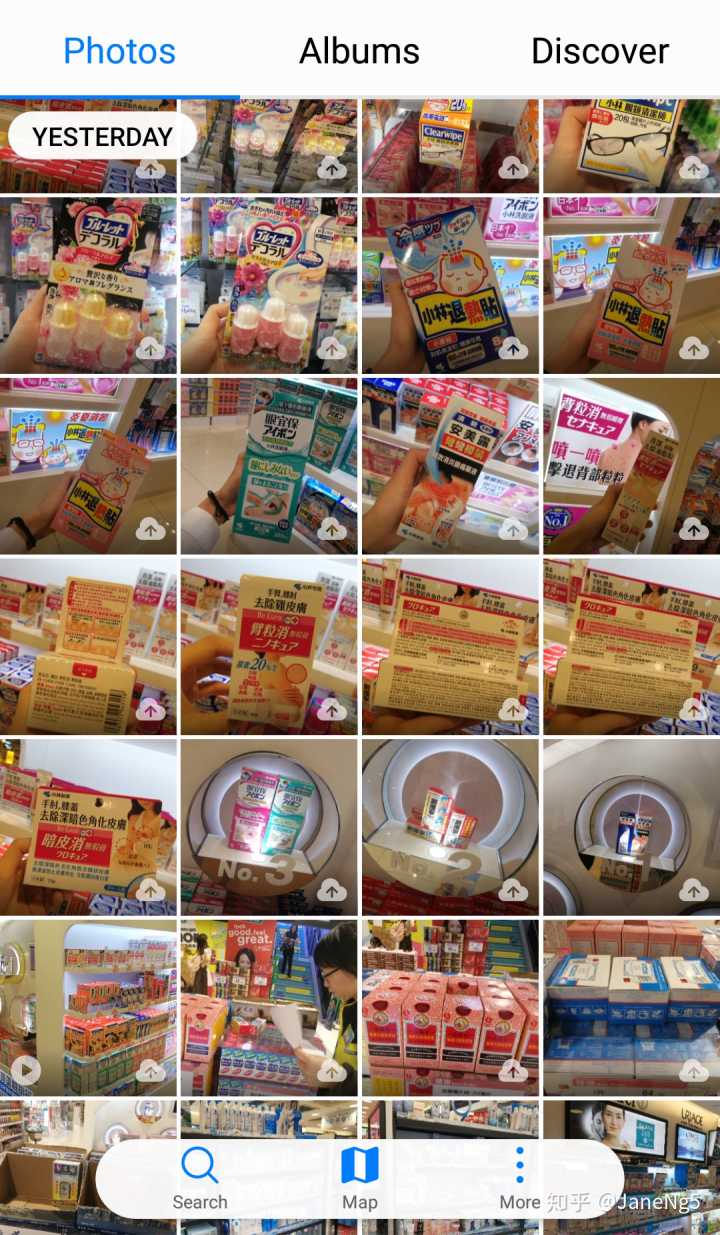Open the No.1 display pedestal photo

pos(631,827)
